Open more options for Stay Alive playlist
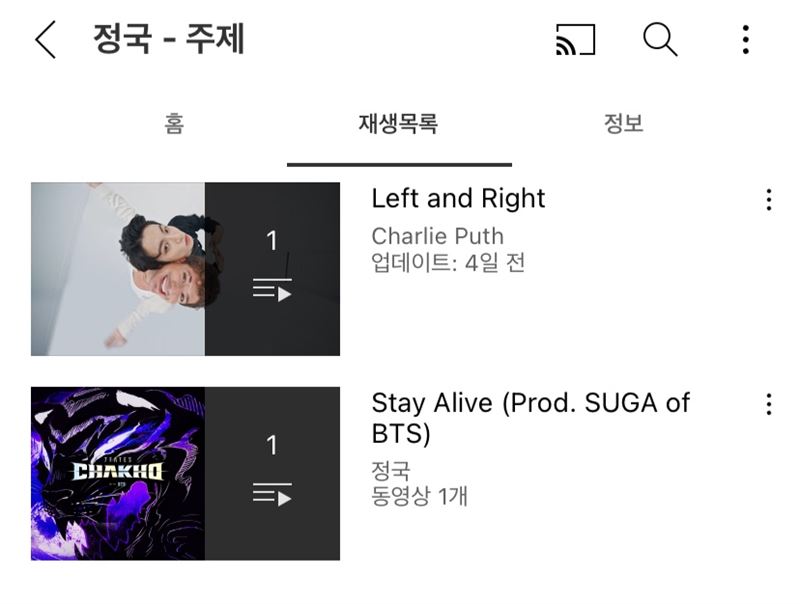The width and height of the screenshot is (800, 604). (768, 404)
